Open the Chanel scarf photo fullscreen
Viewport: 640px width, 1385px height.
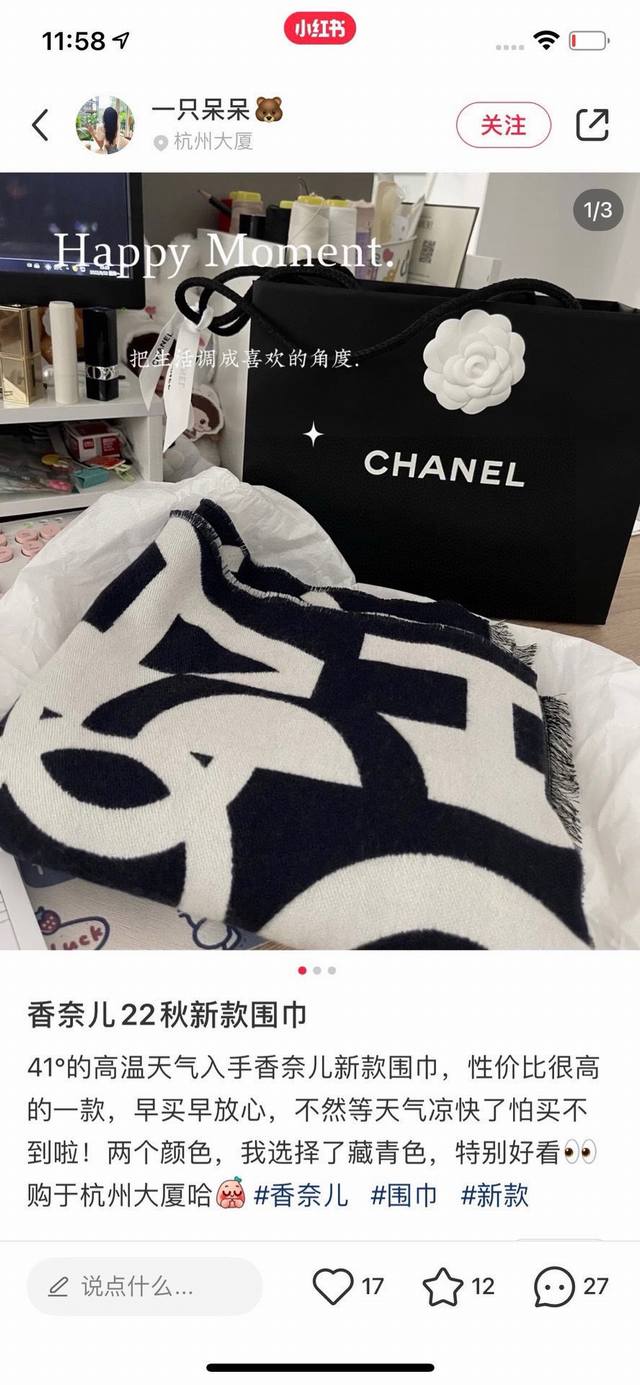click(320, 560)
